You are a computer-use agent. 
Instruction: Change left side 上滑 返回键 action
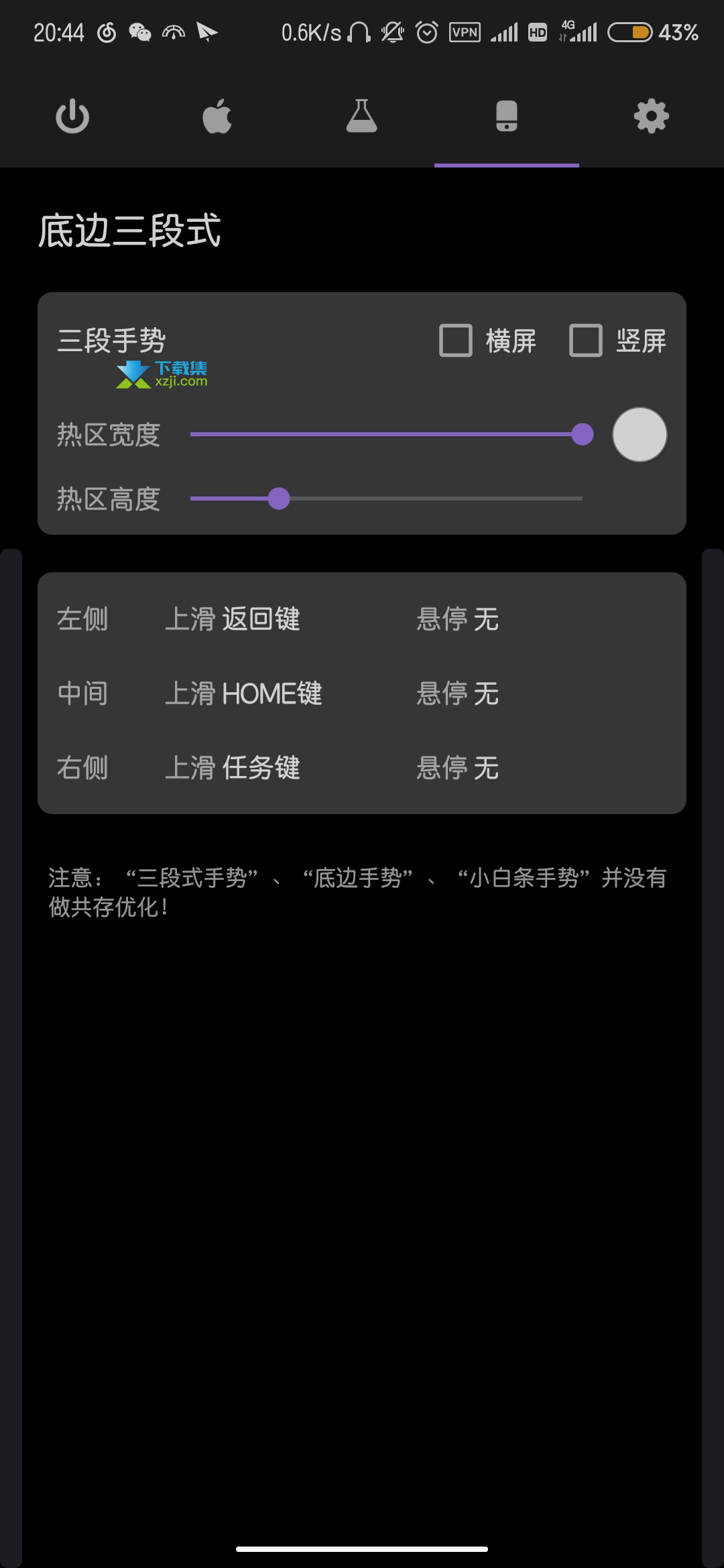pyautogui.click(x=233, y=619)
